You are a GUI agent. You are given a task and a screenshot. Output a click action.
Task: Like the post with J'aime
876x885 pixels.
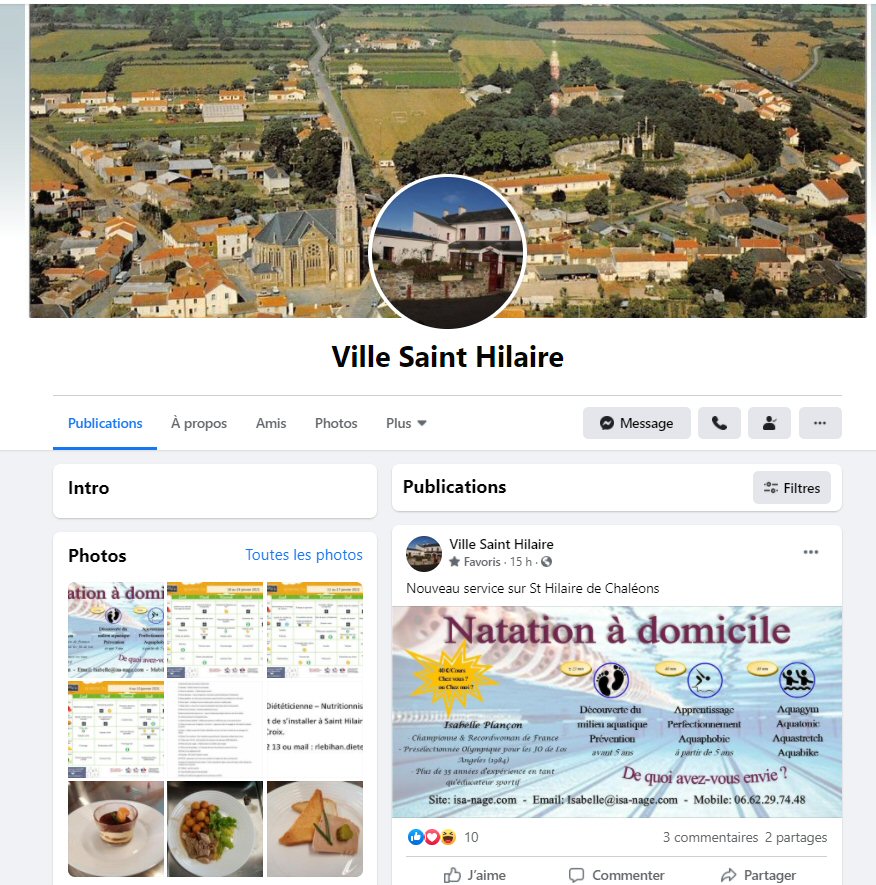475,875
